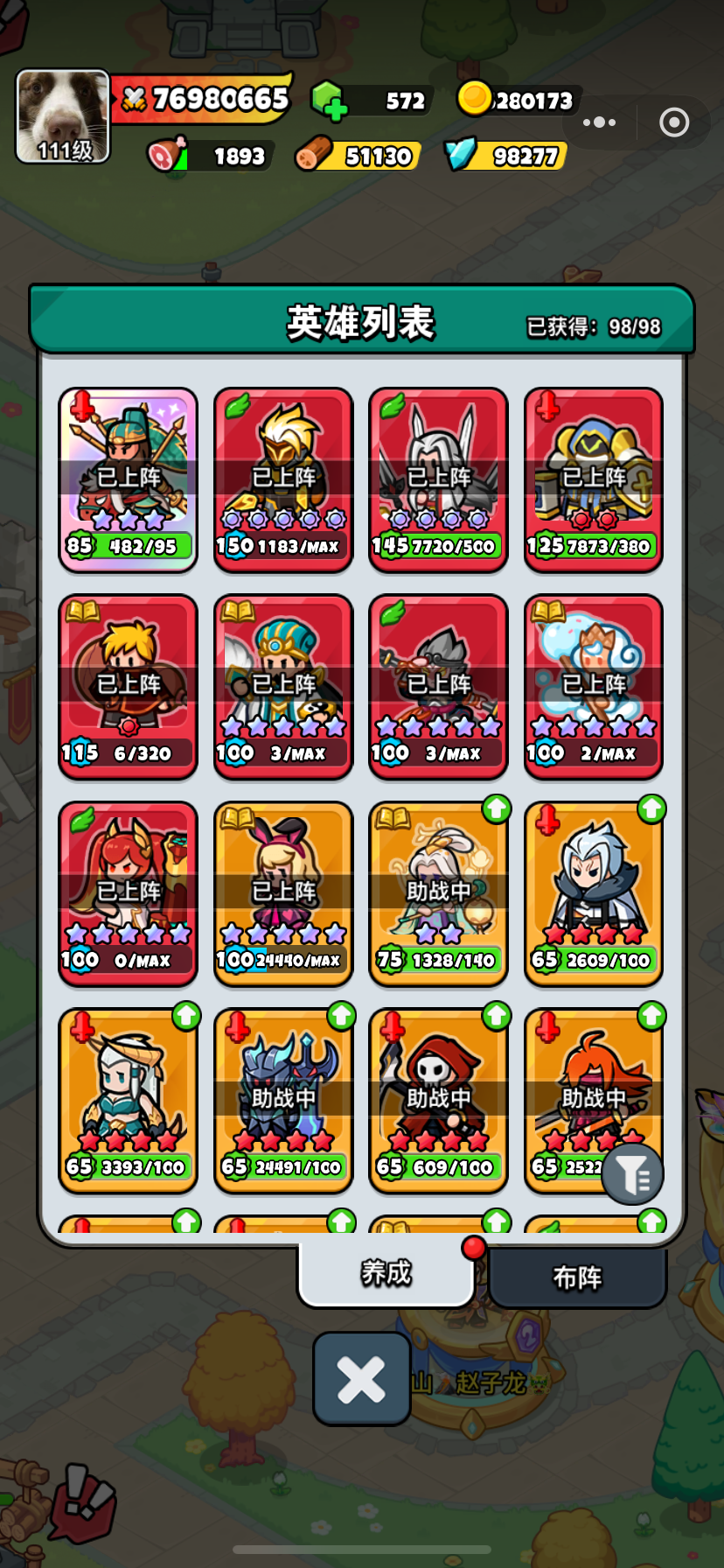Choose the level 115 hero 6/320

[129, 686]
